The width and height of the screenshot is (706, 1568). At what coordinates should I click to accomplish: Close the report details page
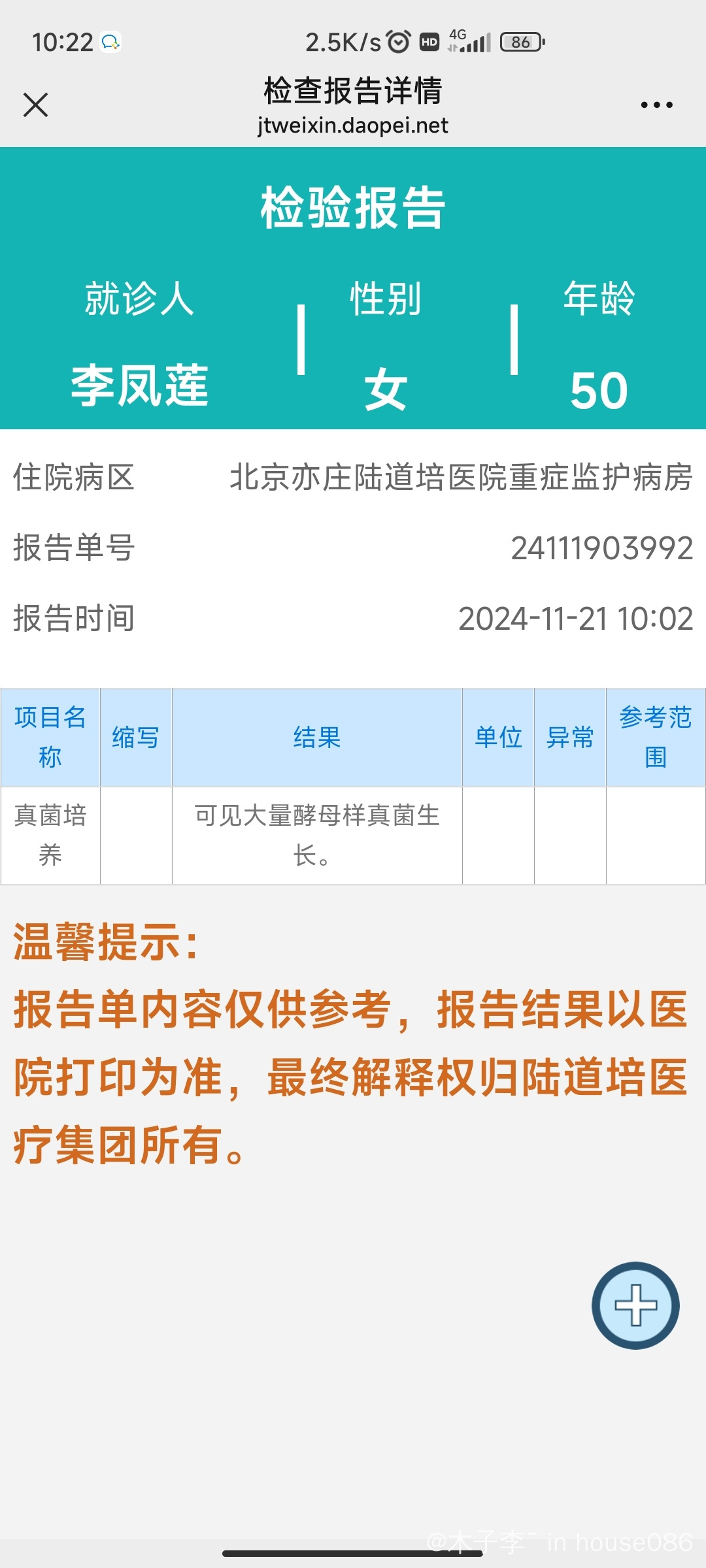(35, 105)
